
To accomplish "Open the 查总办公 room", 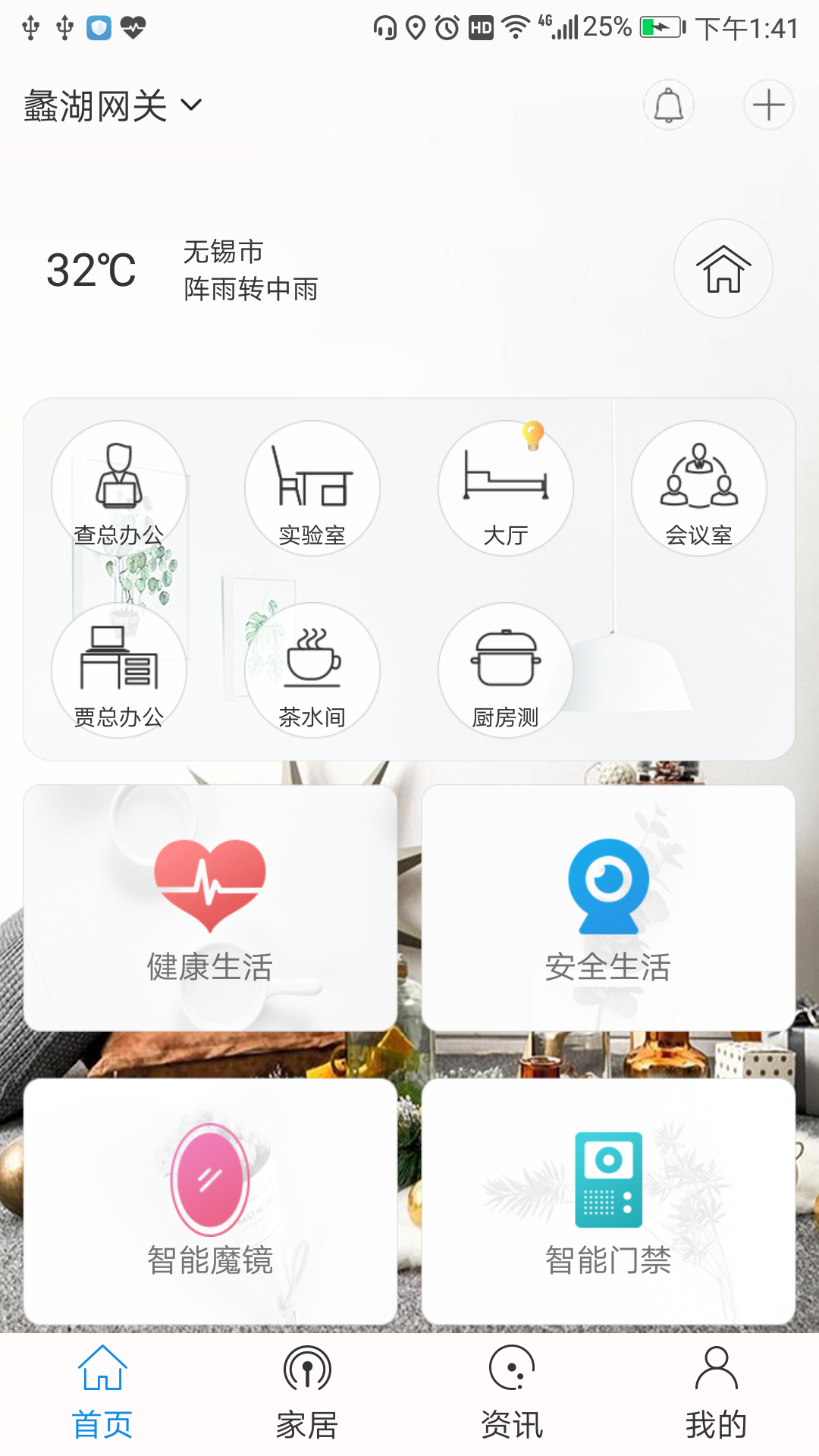I will [119, 488].
